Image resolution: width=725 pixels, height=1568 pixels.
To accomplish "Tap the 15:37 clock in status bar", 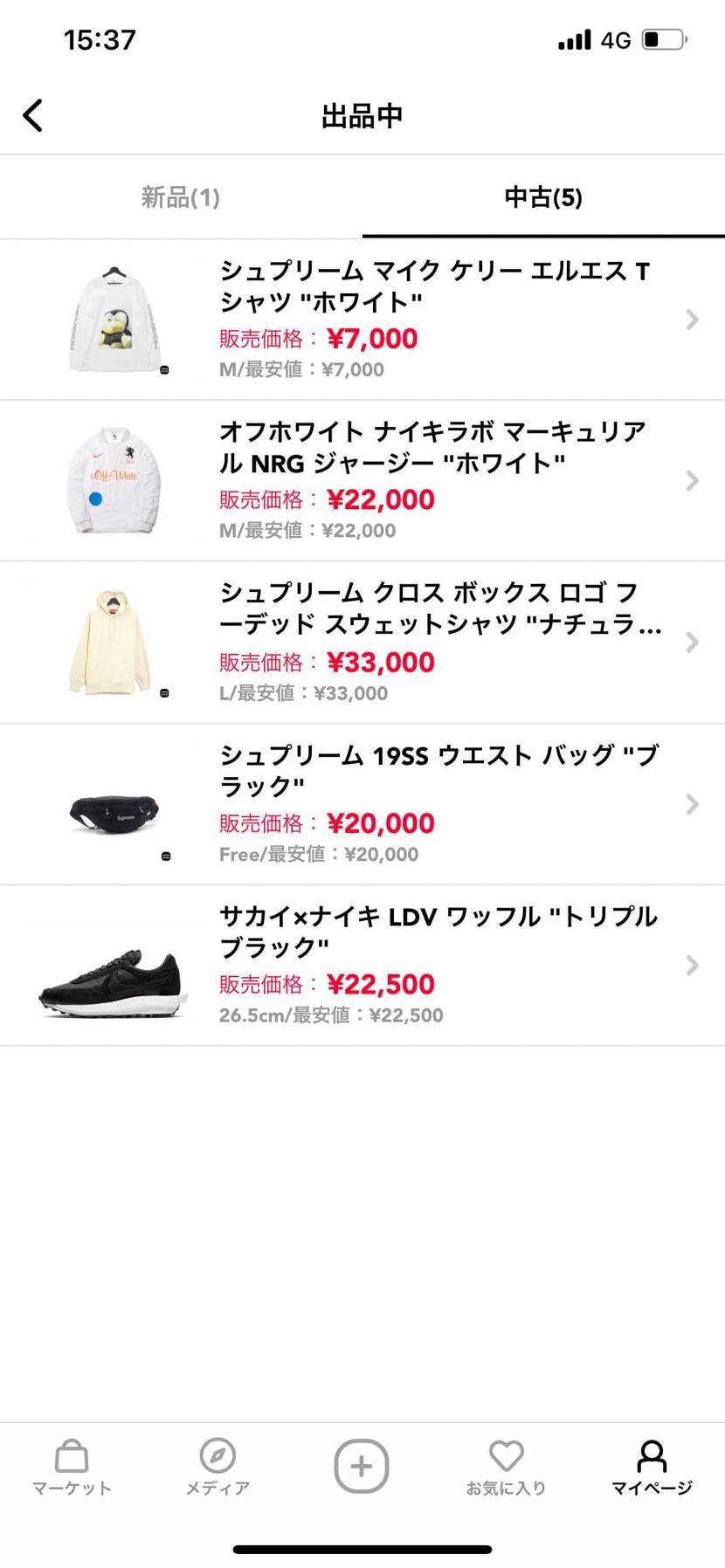I will 99,38.
